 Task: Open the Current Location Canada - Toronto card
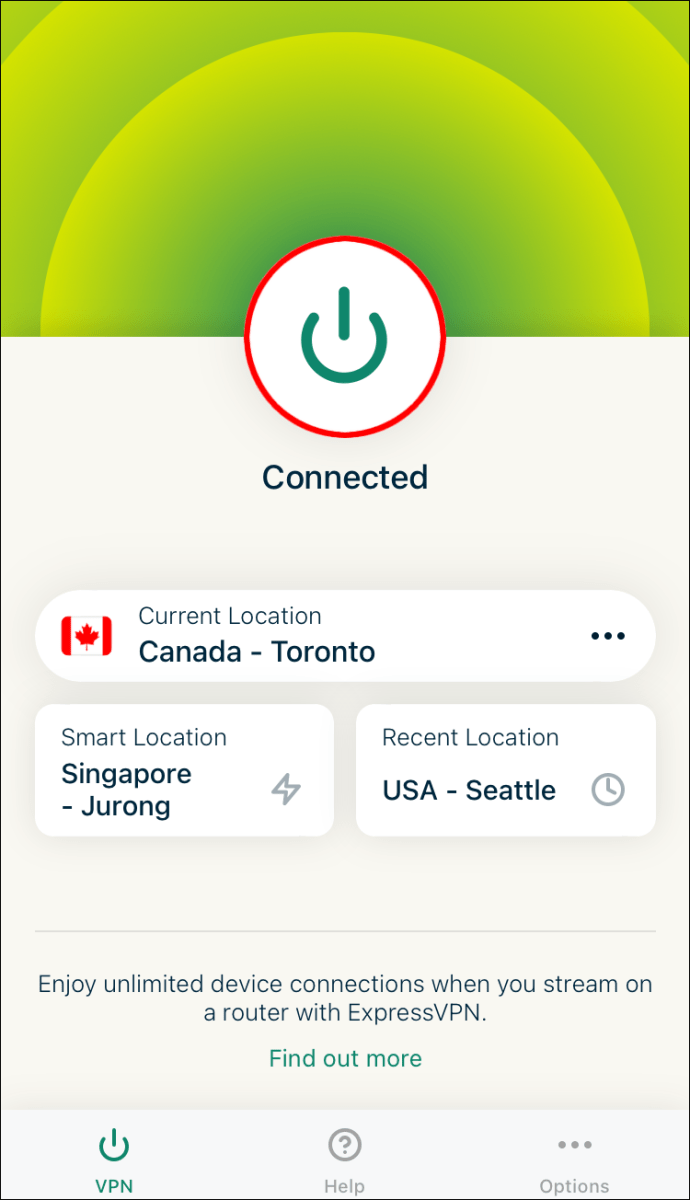[300, 636]
